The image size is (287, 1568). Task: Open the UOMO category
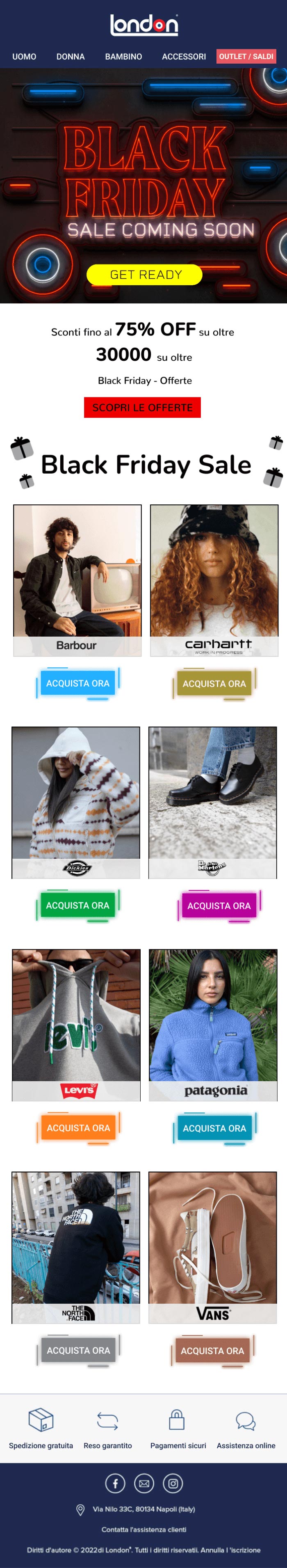pos(24,57)
